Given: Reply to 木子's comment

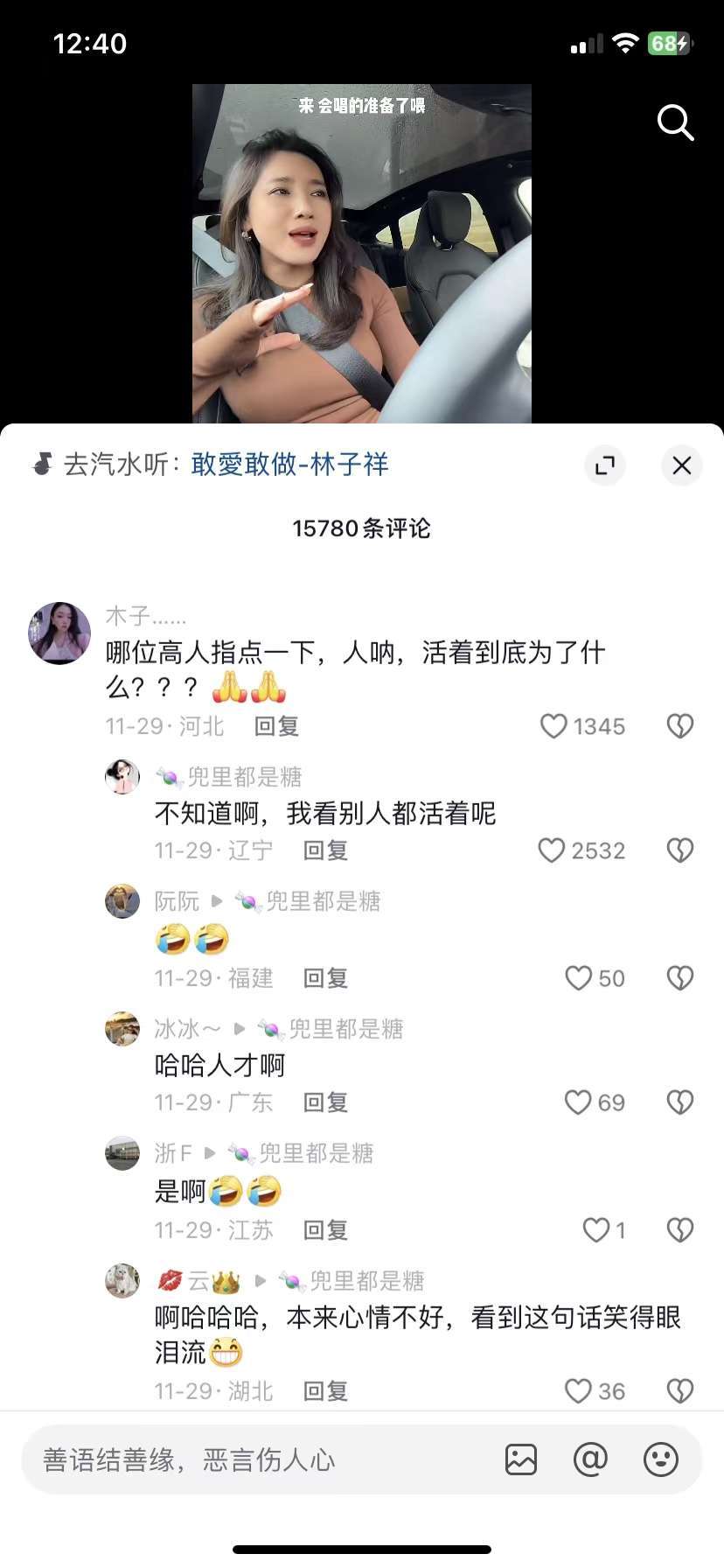Looking at the screenshot, I should click(x=276, y=726).
